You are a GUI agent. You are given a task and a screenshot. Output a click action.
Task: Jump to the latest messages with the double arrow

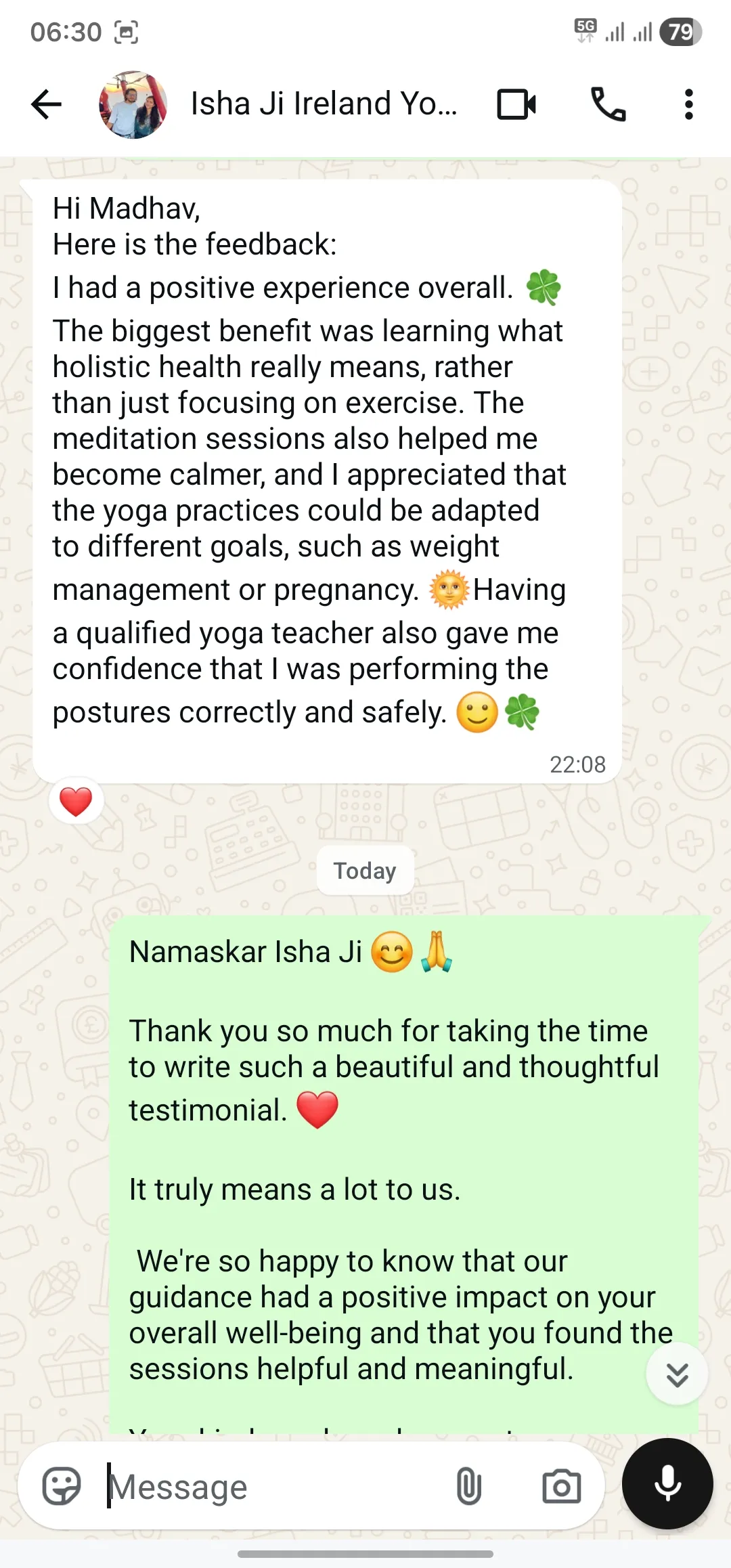point(677,1374)
